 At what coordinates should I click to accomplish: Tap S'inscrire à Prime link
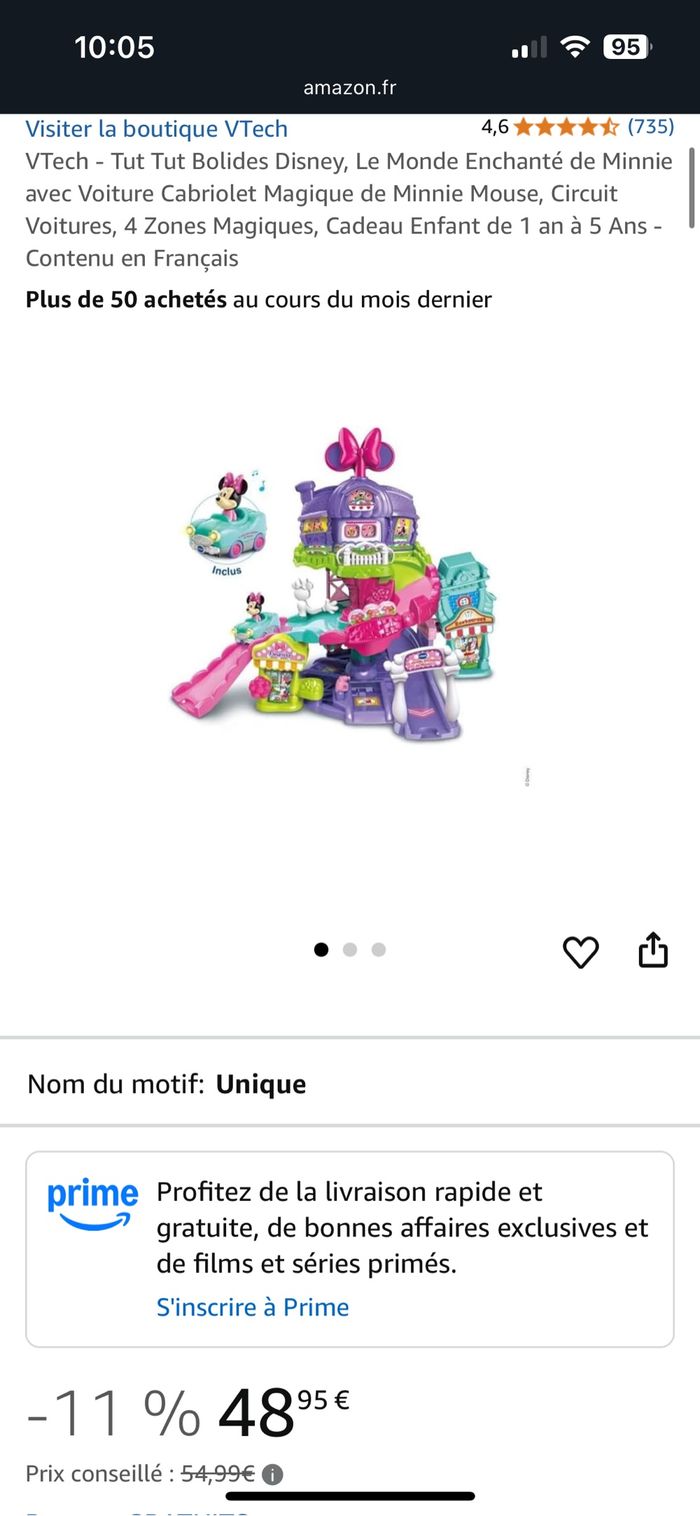253,1307
